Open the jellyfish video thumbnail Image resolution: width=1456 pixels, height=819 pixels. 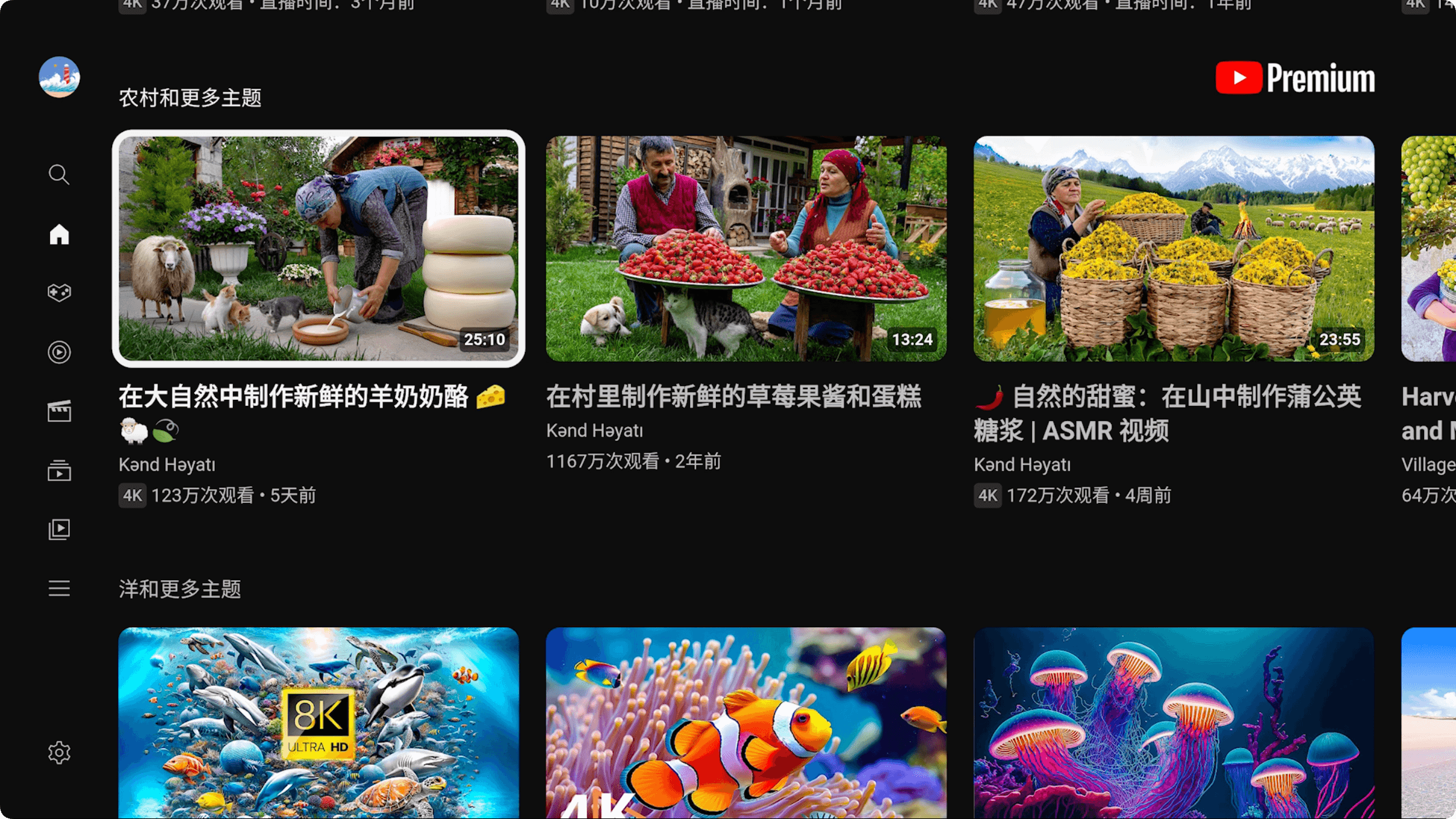1174,723
